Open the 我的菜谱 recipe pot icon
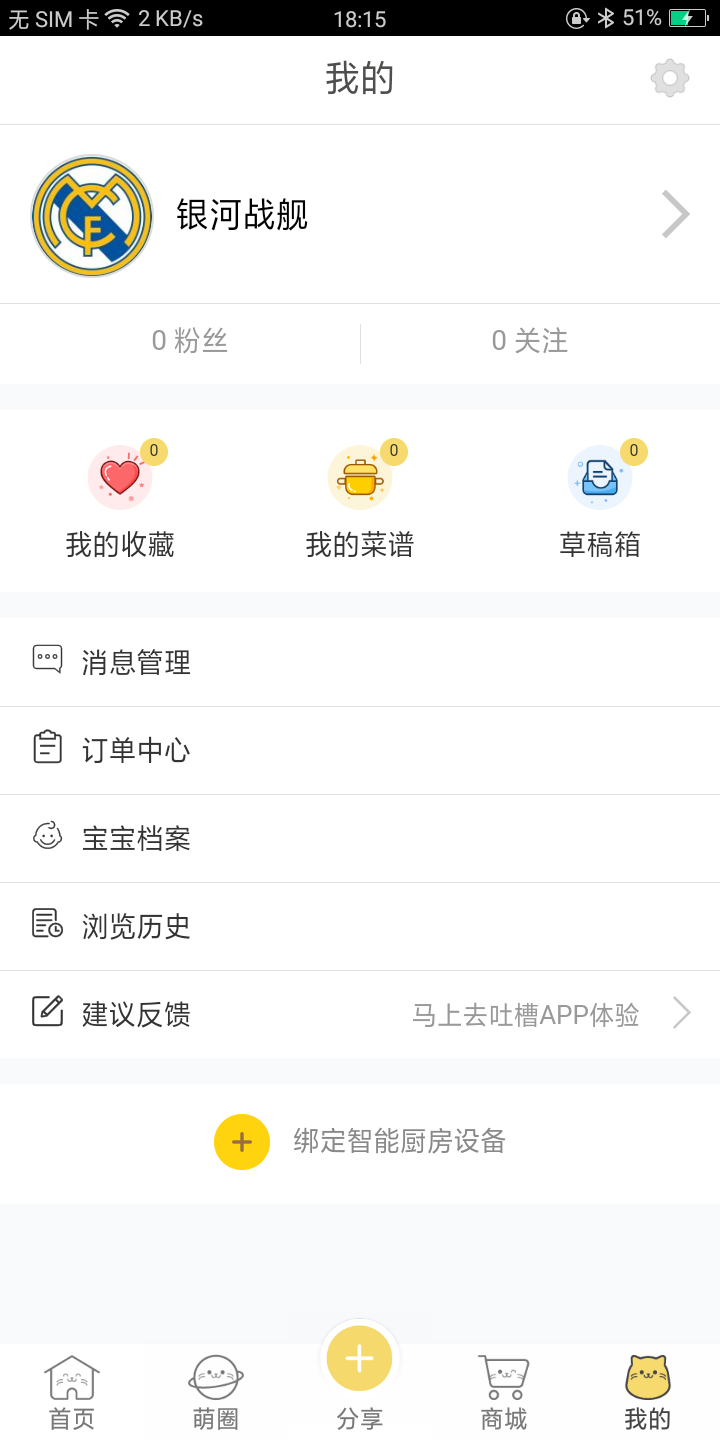720x1440 pixels. click(360, 478)
